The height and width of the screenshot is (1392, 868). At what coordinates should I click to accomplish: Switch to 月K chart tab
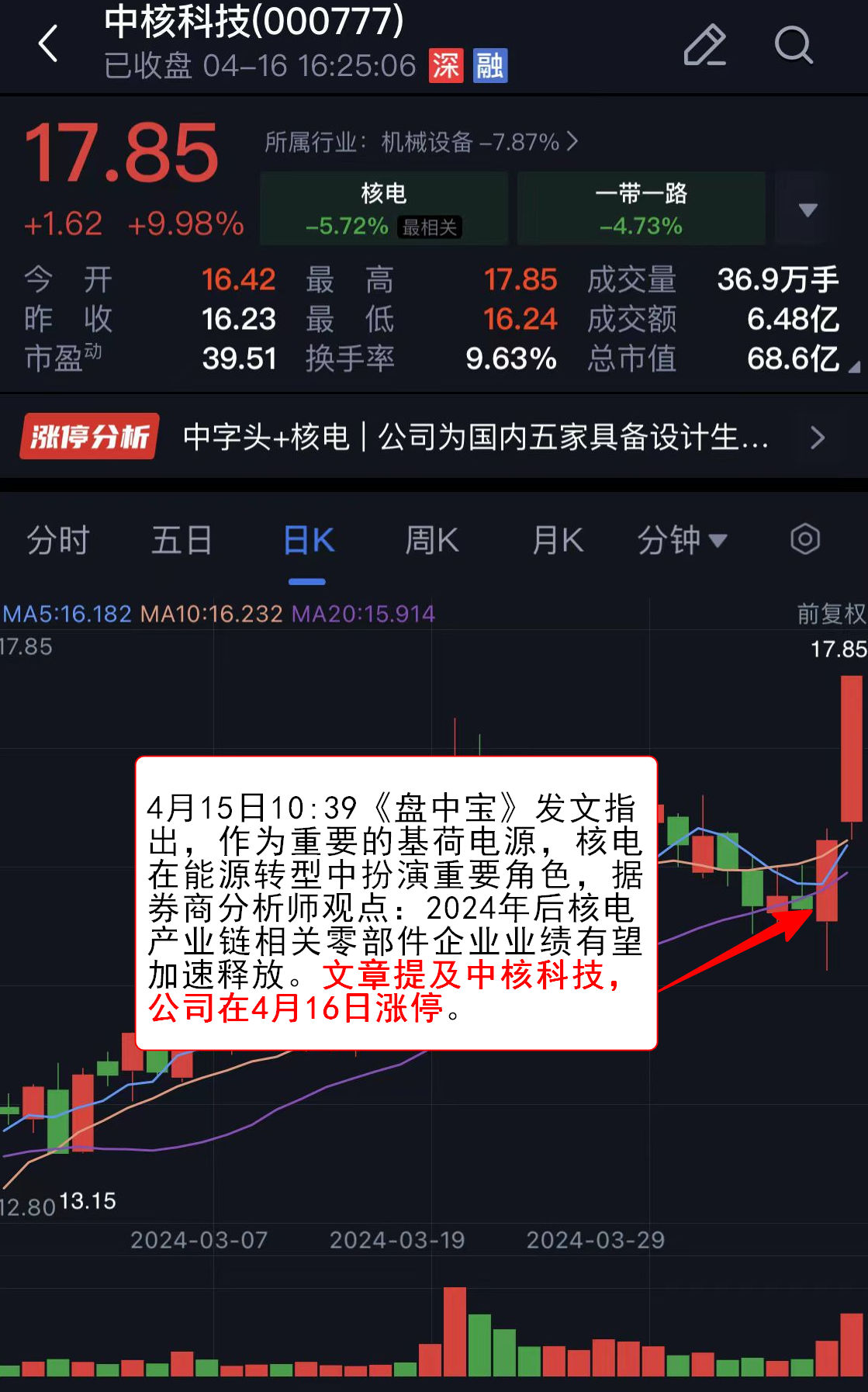(558, 541)
